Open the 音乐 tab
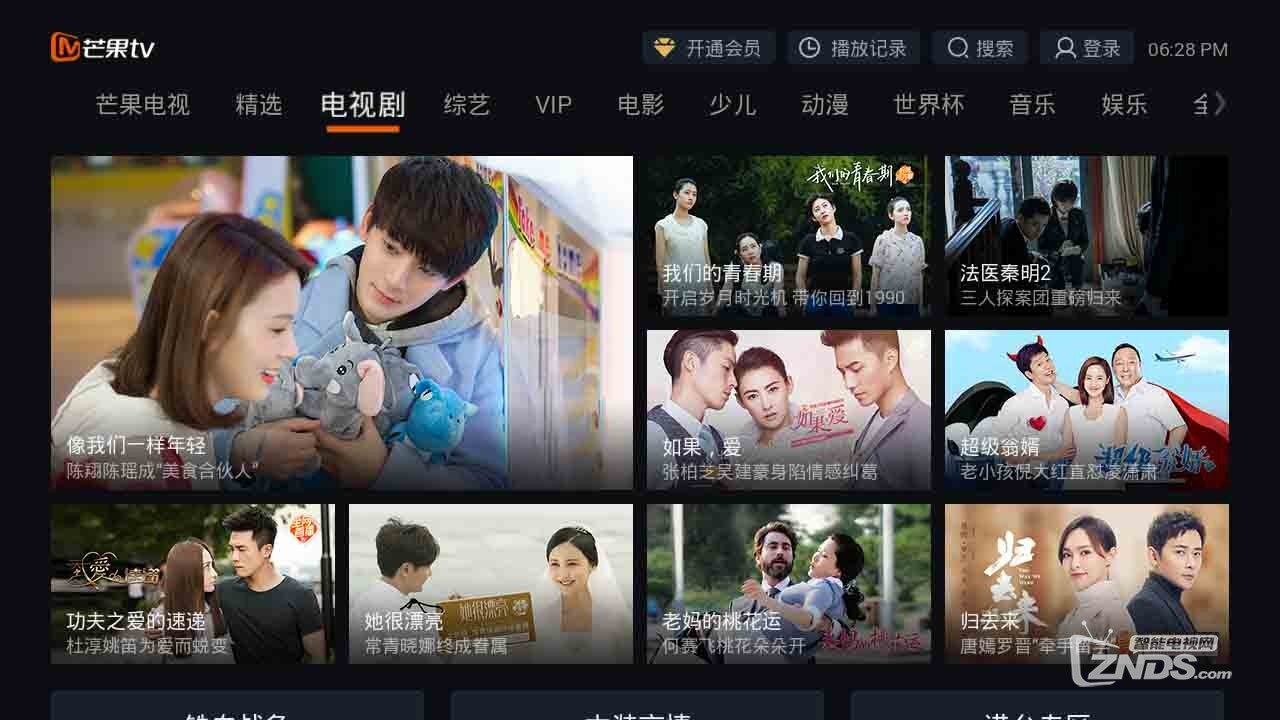This screenshot has height=720, width=1280. 1033,105
